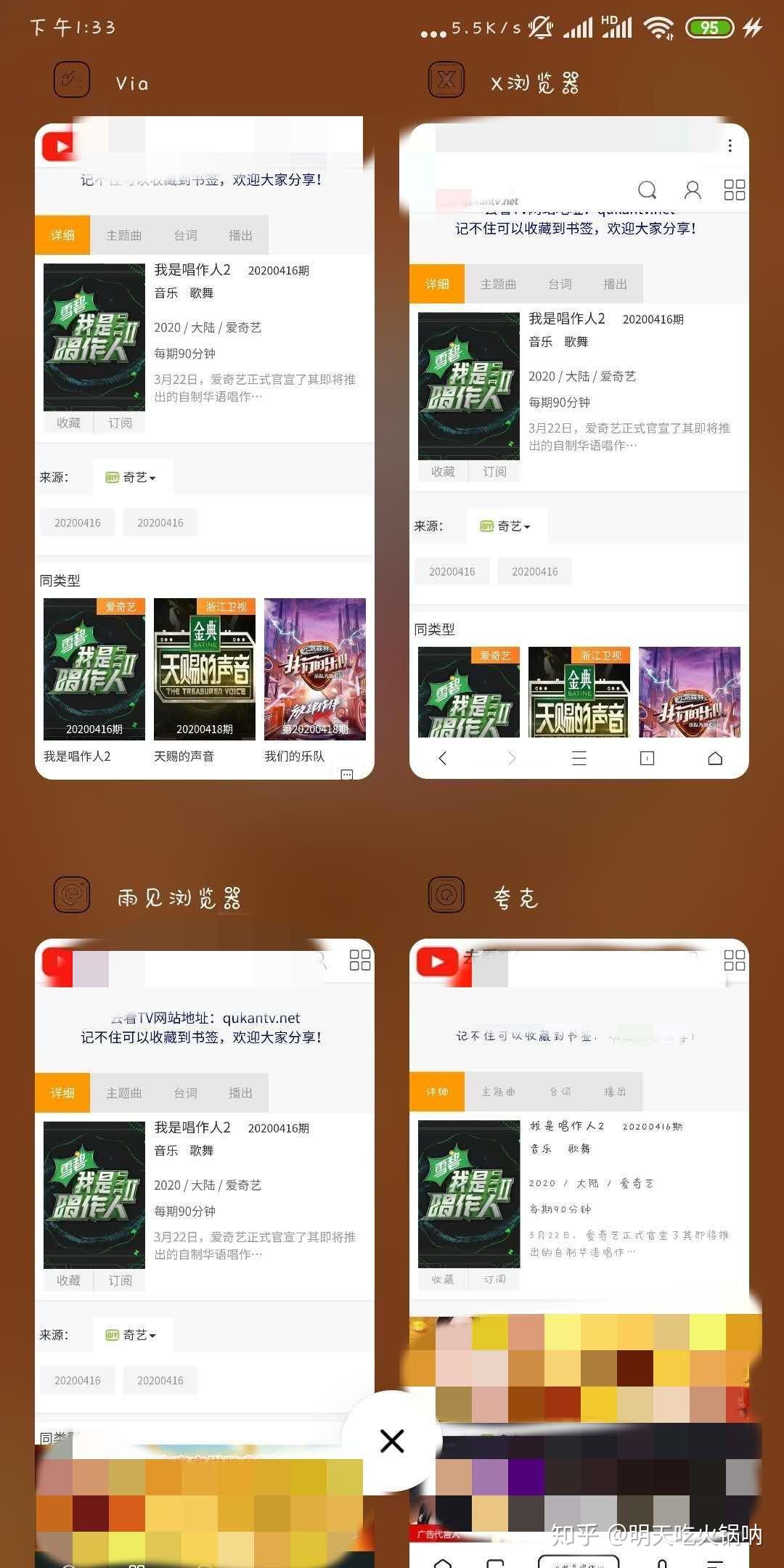Clear all recent apps with the X button
The height and width of the screenshot is (1568, 784).
click(x=392, y=1441)
